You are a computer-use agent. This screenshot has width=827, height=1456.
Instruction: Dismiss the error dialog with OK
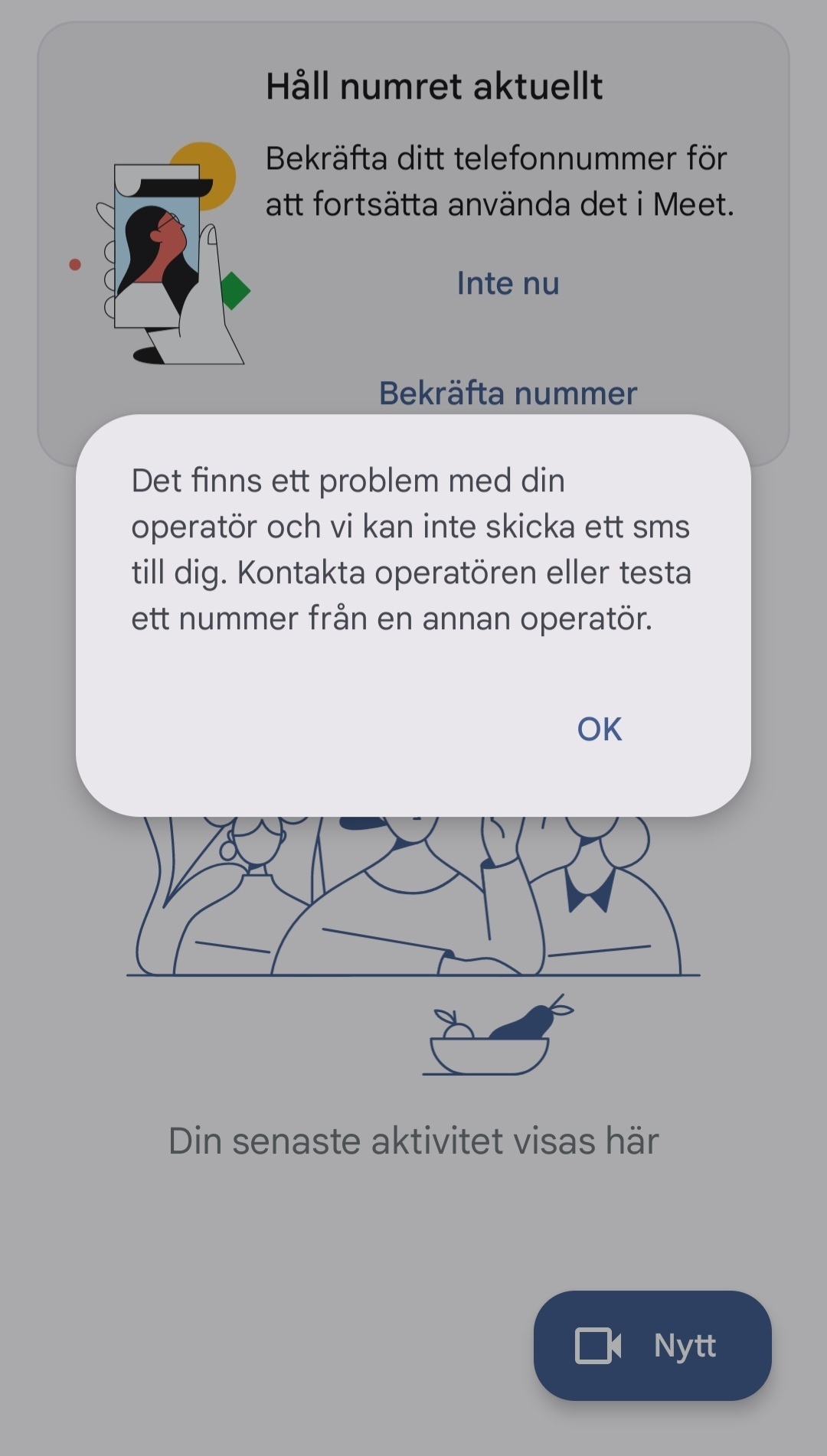pos(599,729)
